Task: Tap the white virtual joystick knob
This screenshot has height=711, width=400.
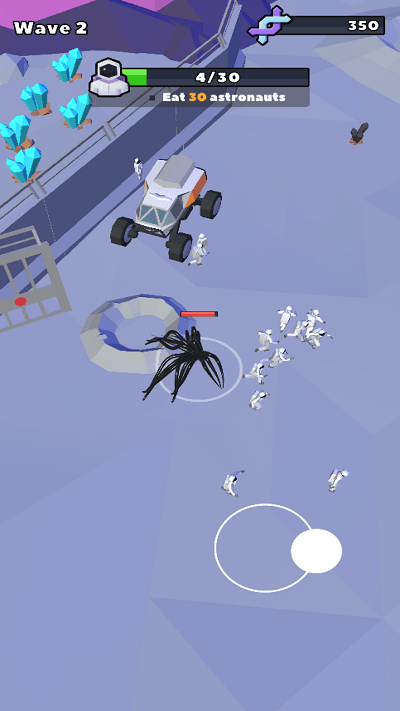Action: 316,550
